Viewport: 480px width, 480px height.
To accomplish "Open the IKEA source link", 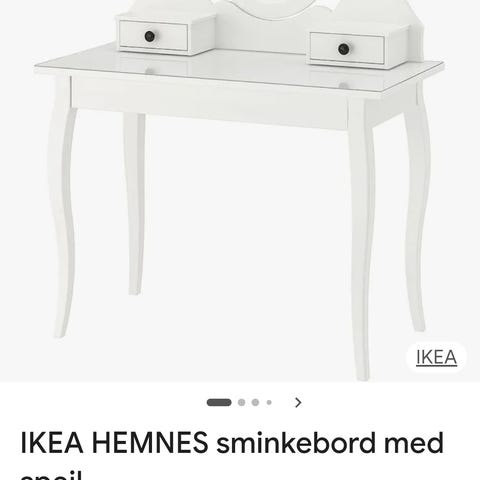I will pyautogui.click(x=436, y=357).
